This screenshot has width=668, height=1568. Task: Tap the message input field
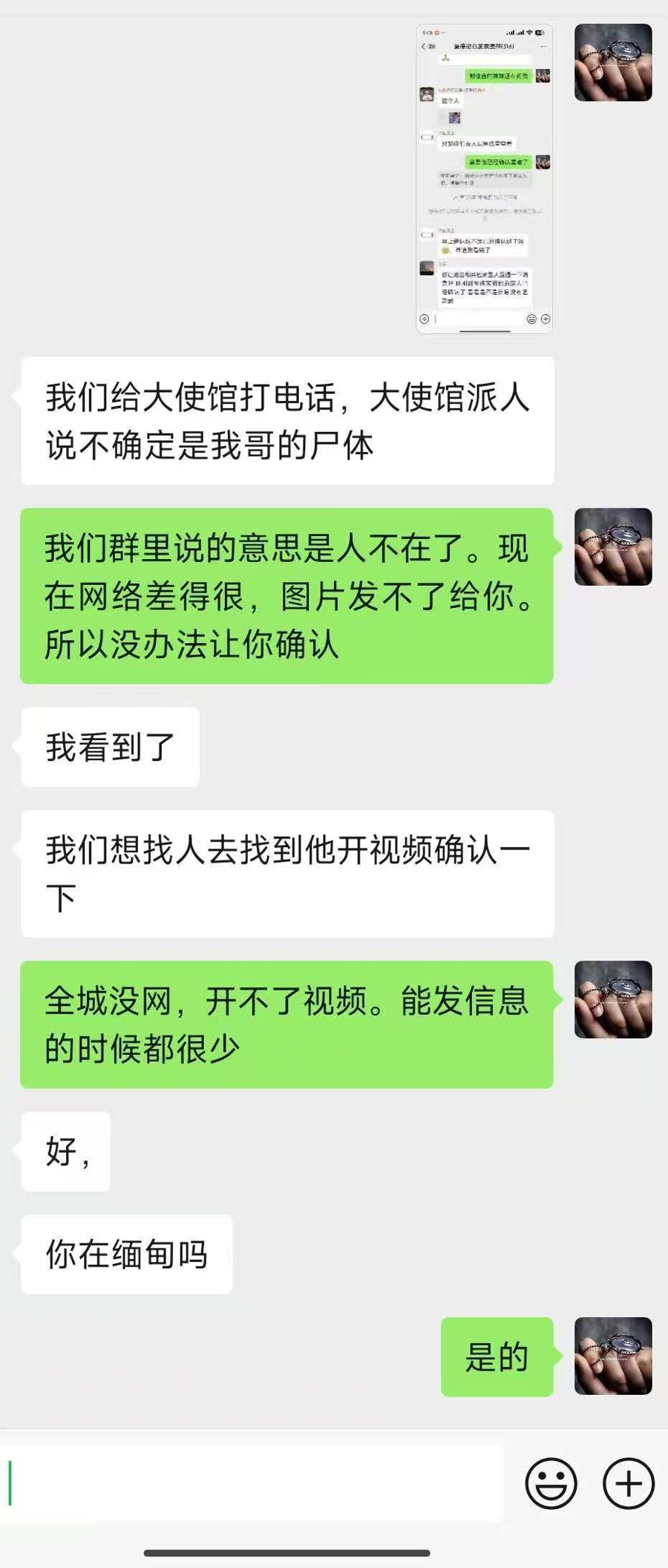(x=252, y=1483)
